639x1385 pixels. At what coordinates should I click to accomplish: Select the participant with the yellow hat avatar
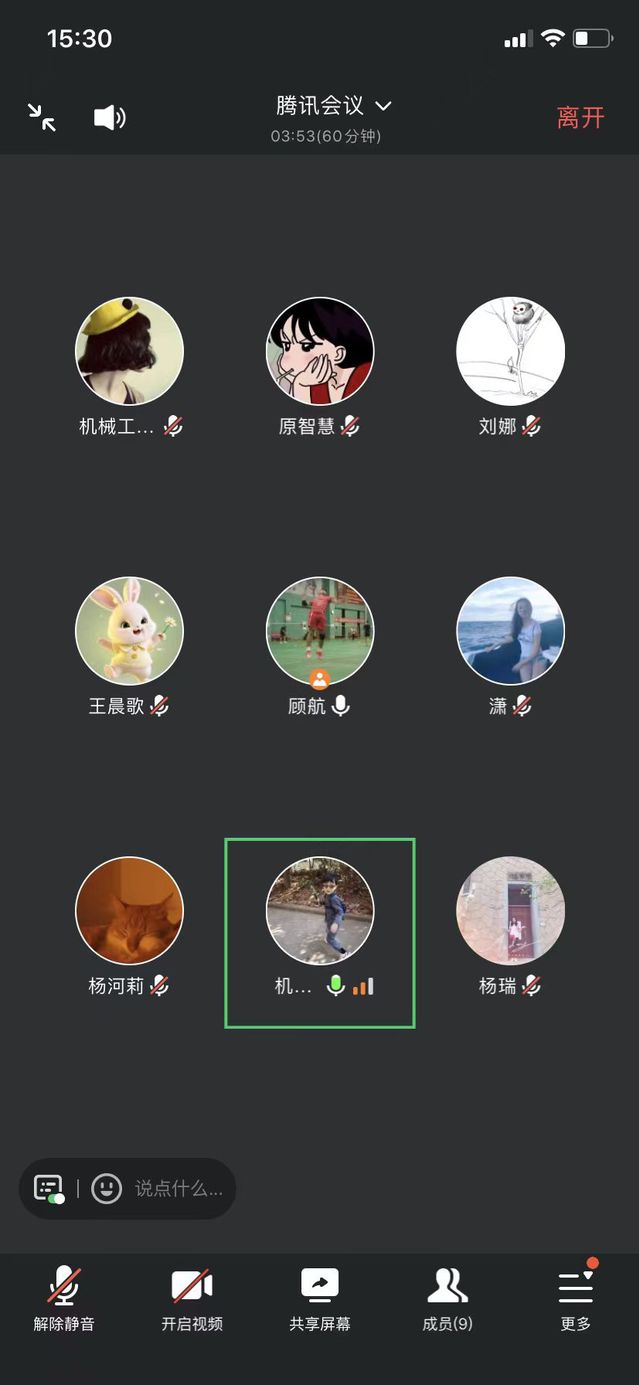[x=130, y=352]
